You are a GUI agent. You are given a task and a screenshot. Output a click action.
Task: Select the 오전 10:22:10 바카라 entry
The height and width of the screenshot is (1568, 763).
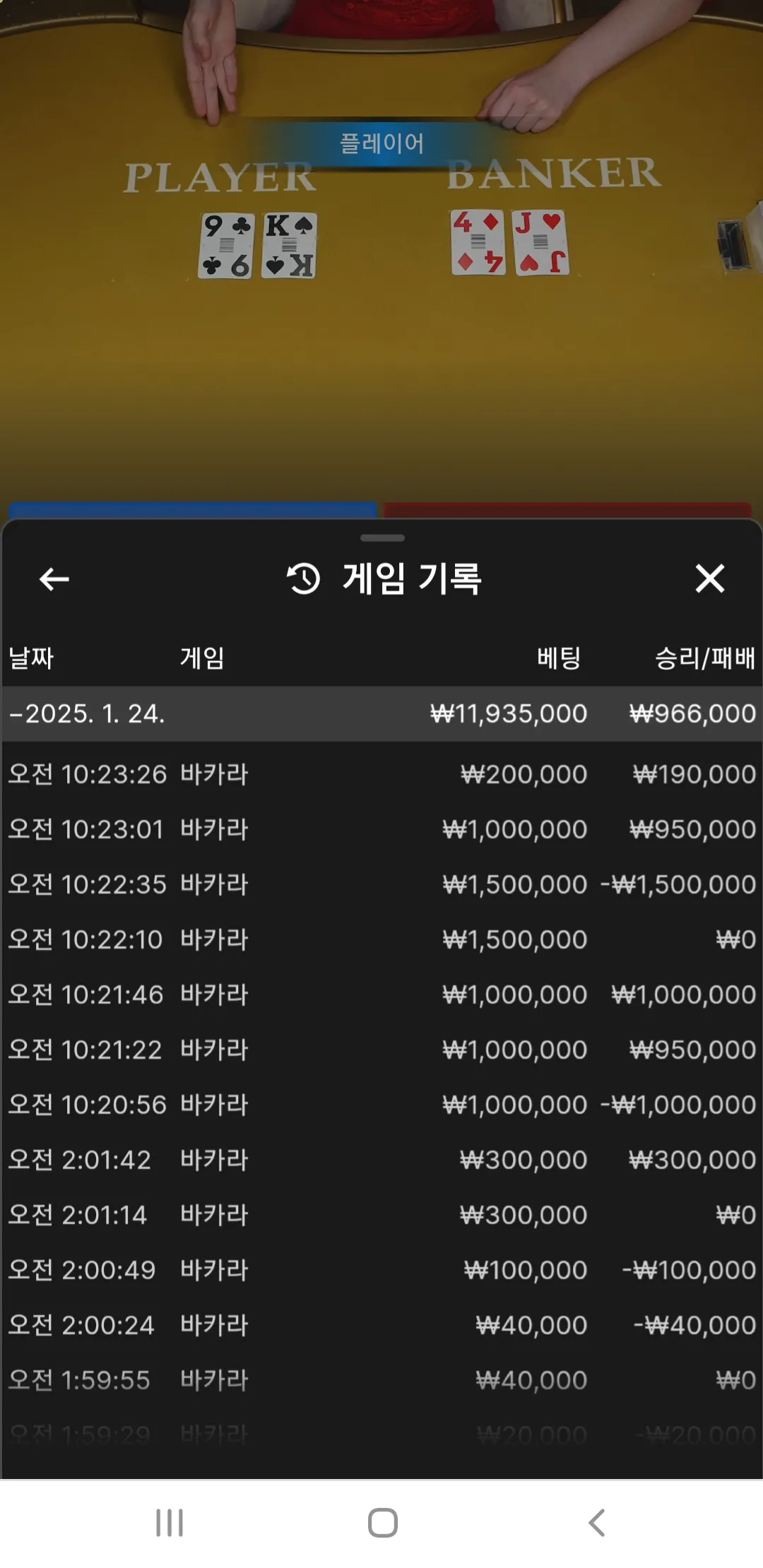(x=381, y=939)
